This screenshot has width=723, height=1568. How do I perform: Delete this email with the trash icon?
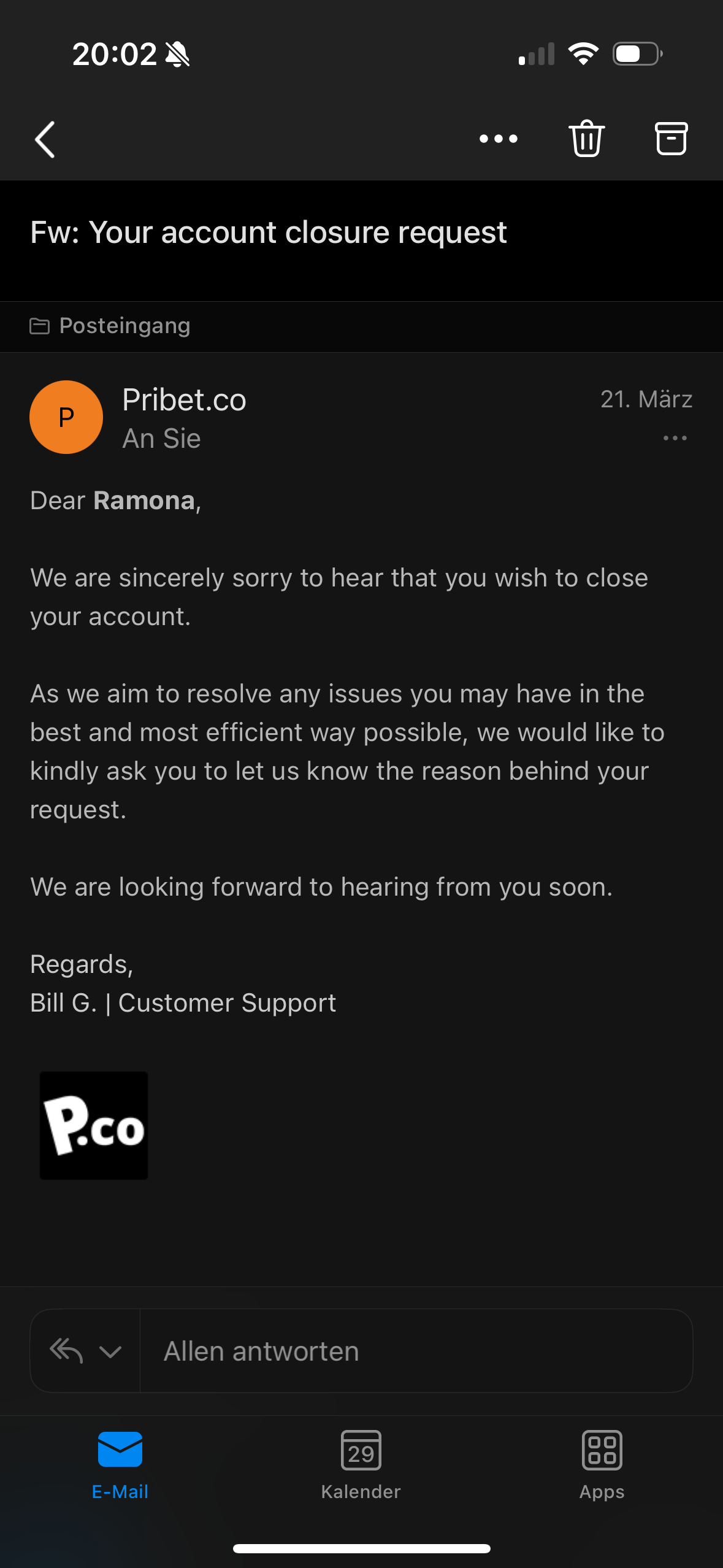point(586,139)
